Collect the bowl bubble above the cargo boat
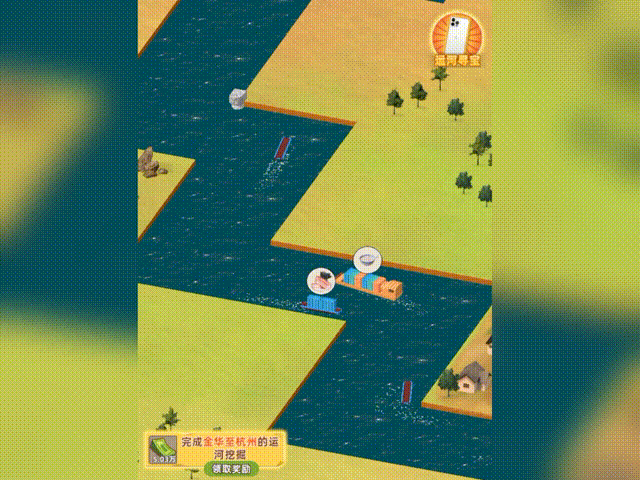640x480 pixels. (367, 259)
